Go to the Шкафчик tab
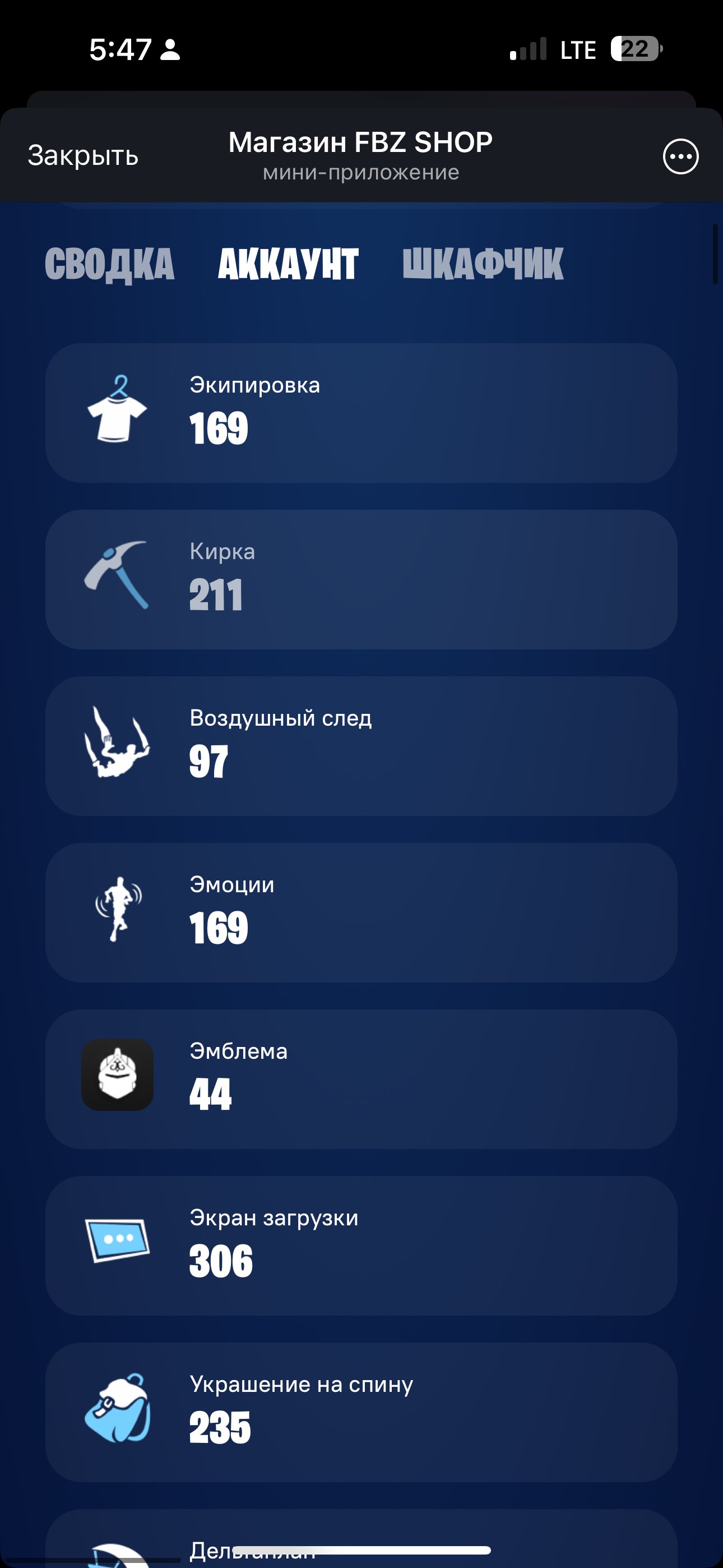723x1568 pixels. [x=483, y=264]
